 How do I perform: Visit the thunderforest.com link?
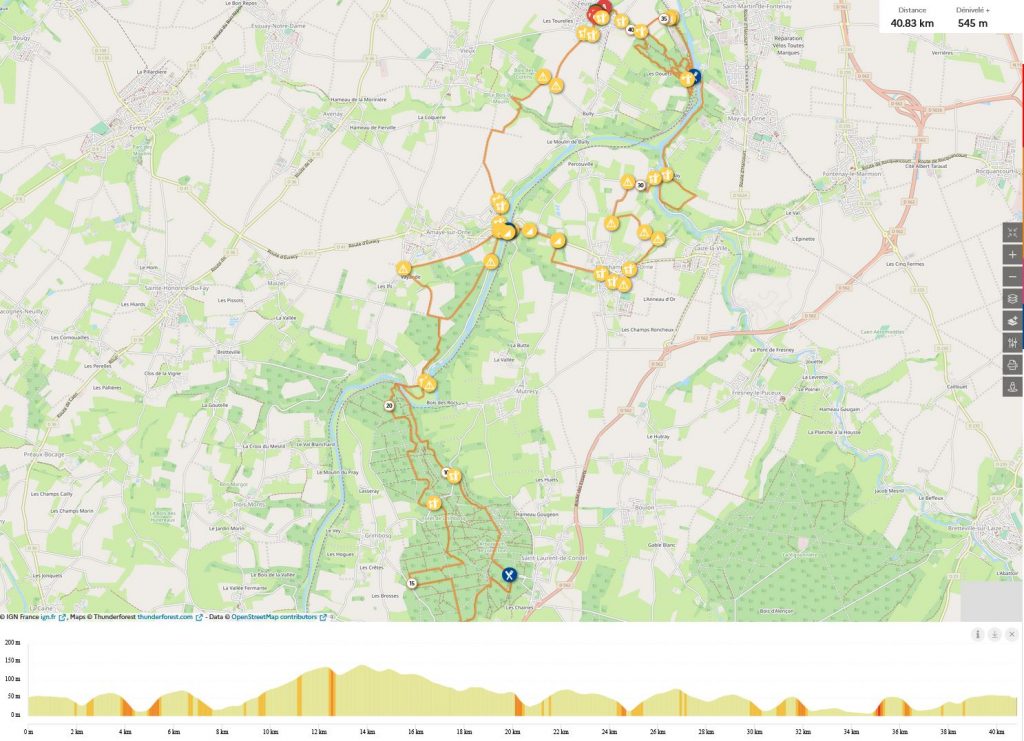(x=165, y=617)
